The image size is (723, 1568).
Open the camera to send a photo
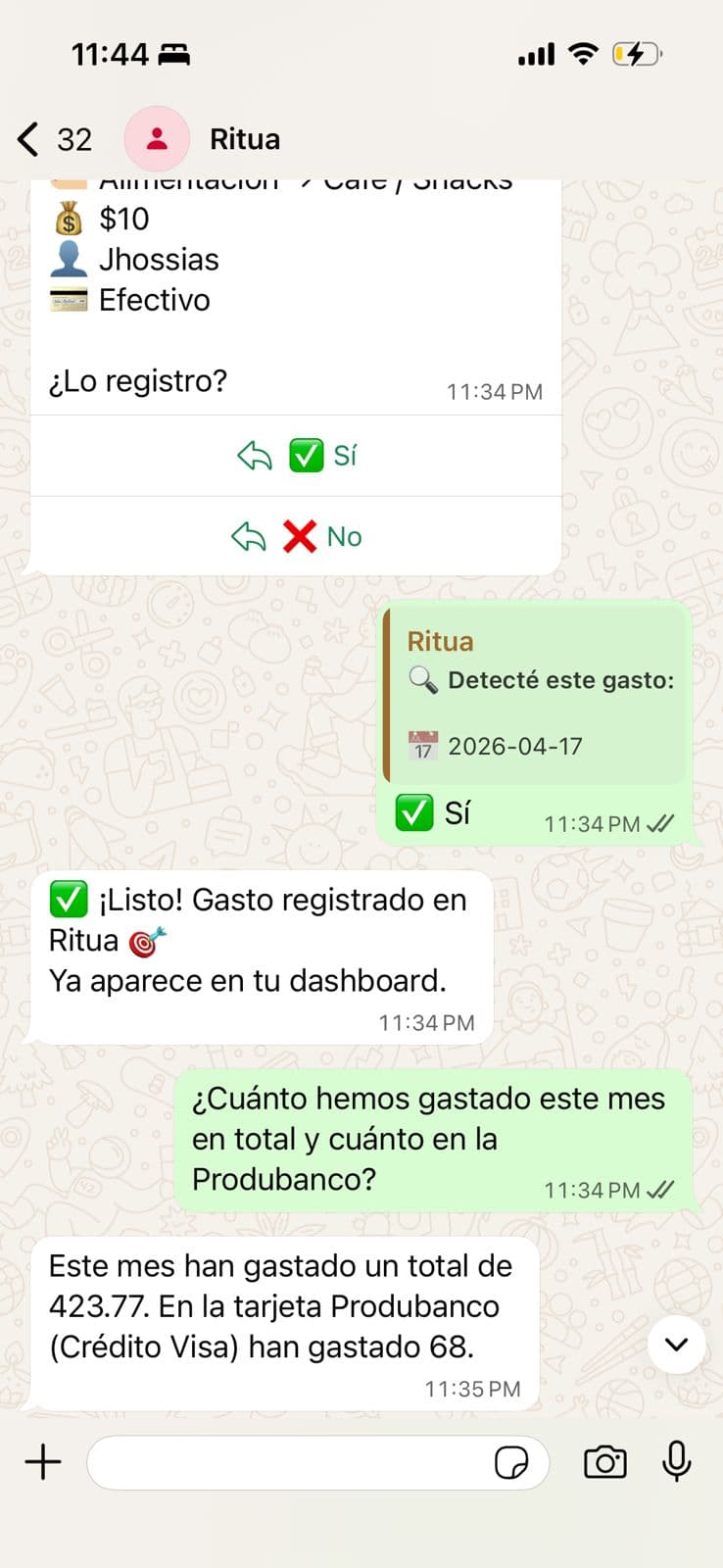604,1461
